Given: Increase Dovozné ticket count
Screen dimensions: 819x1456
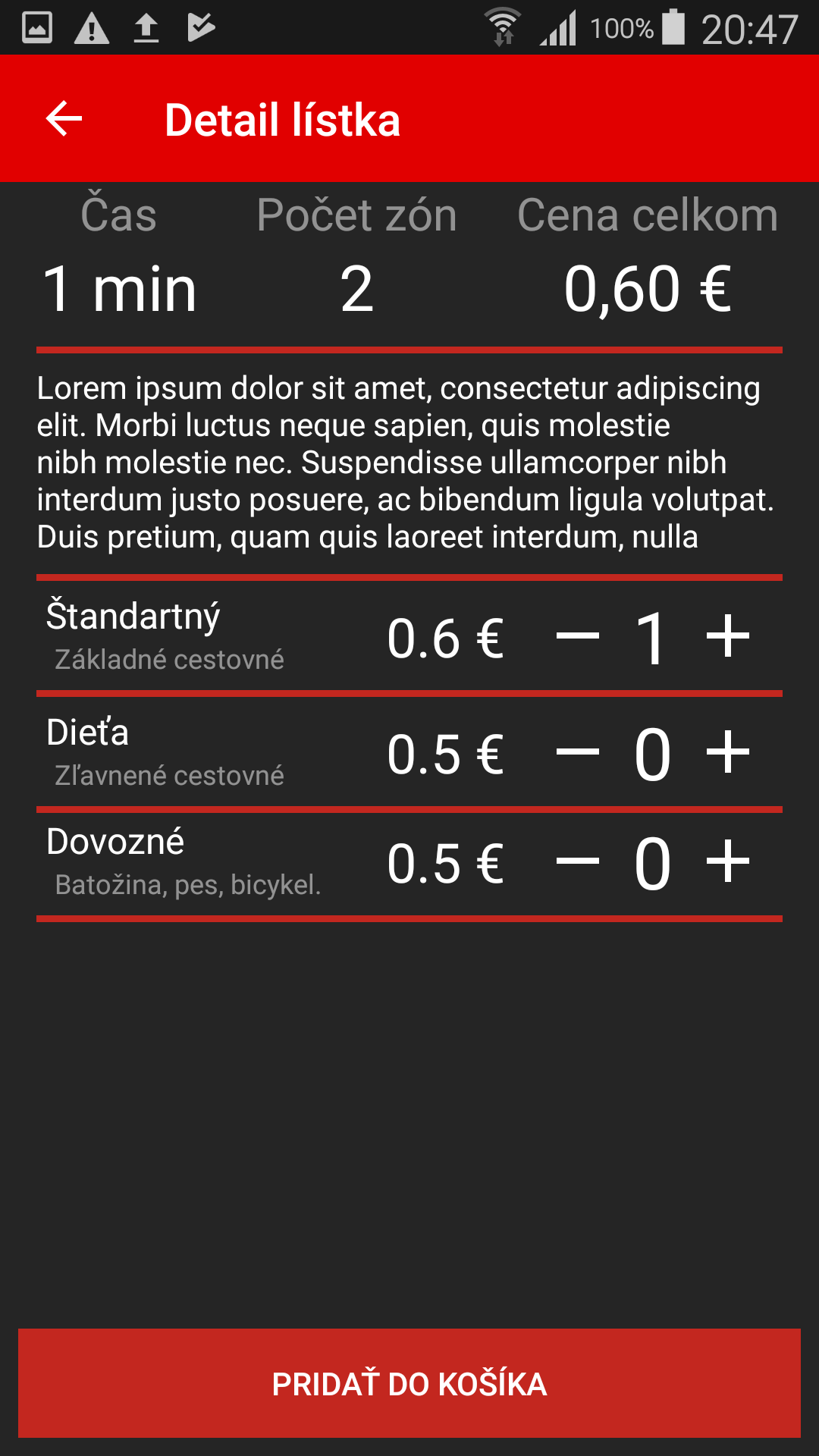Looking at the screenshot, I should [x=728, y=861].
